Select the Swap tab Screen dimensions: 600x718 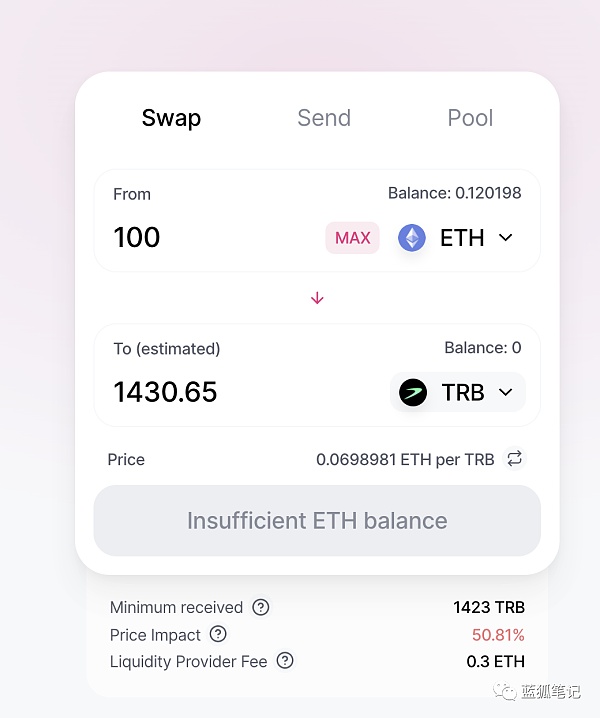(x=171, y=118)
